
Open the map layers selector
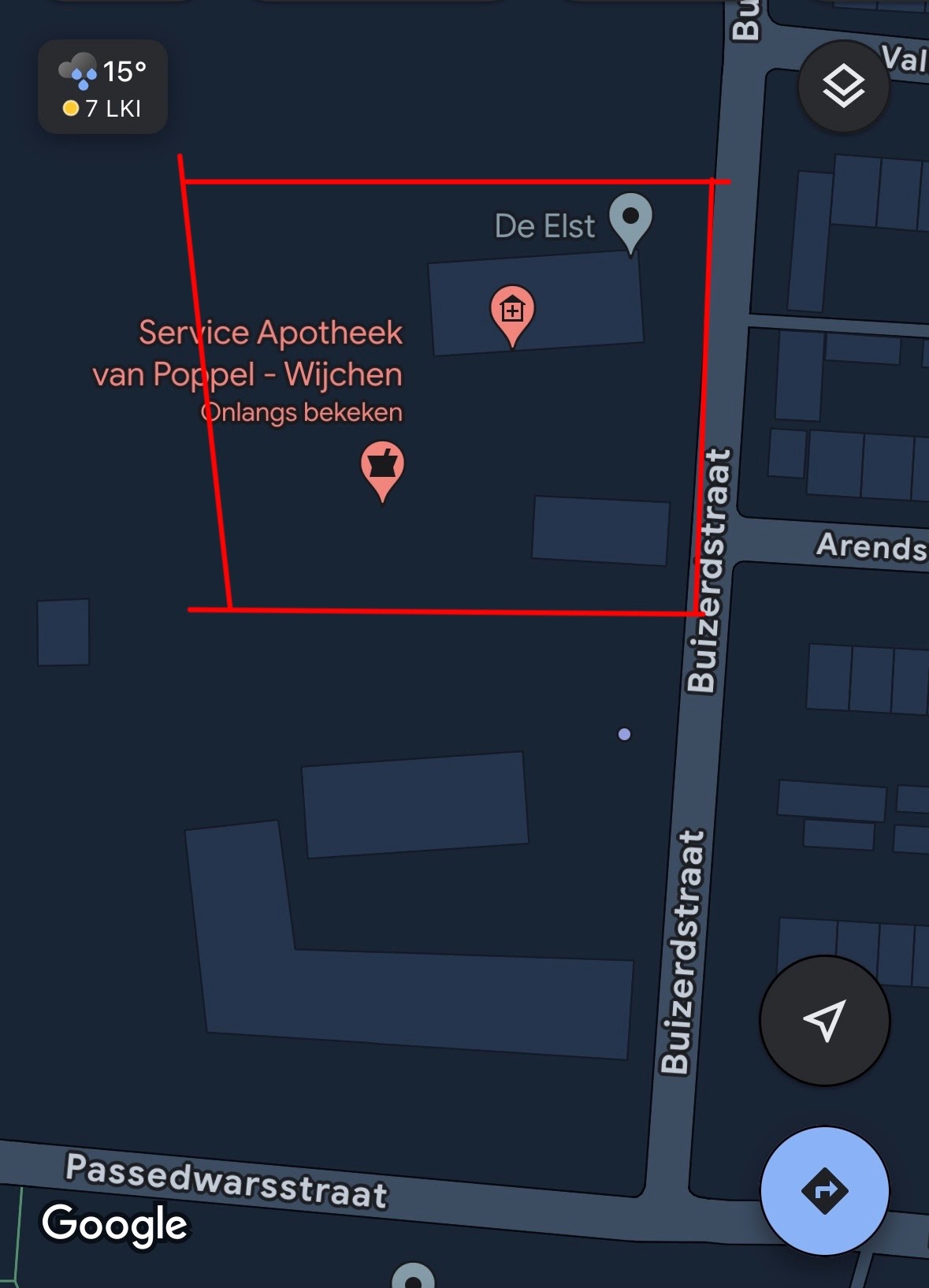(843, 87)
